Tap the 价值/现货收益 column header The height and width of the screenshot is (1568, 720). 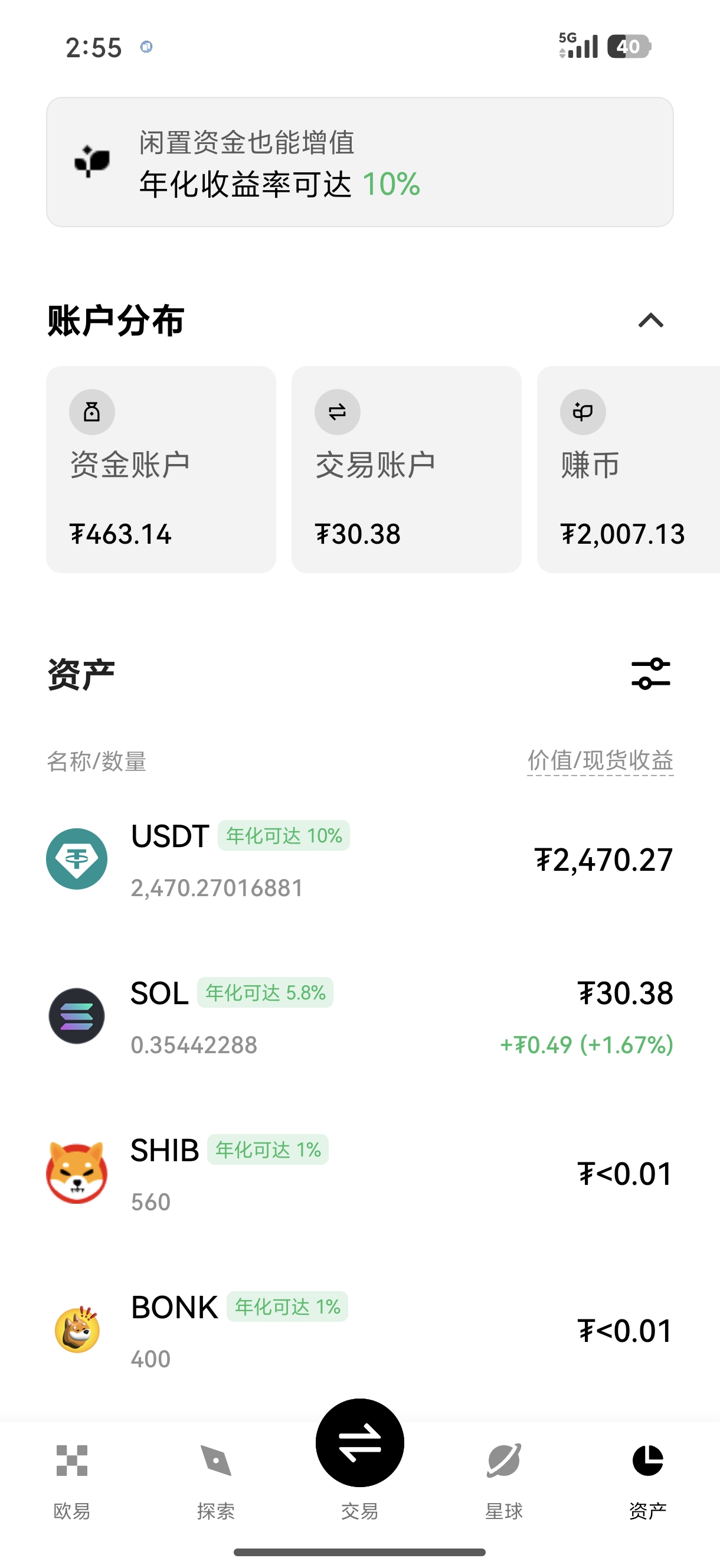[600, 761]
